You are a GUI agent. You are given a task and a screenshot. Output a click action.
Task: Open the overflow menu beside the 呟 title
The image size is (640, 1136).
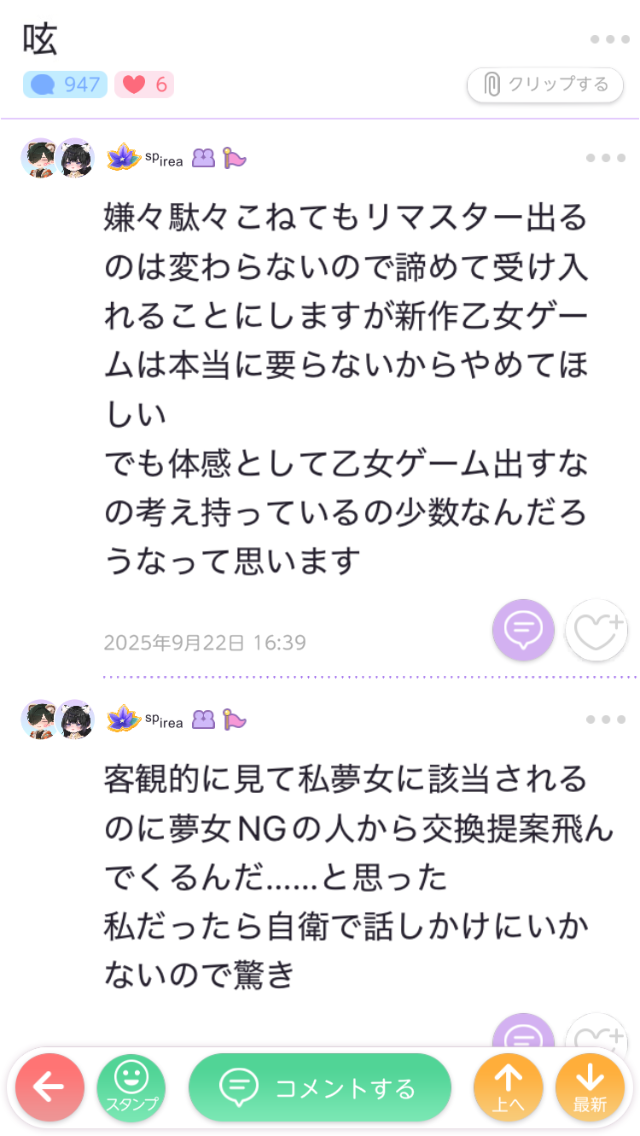(x=608, y=39)
